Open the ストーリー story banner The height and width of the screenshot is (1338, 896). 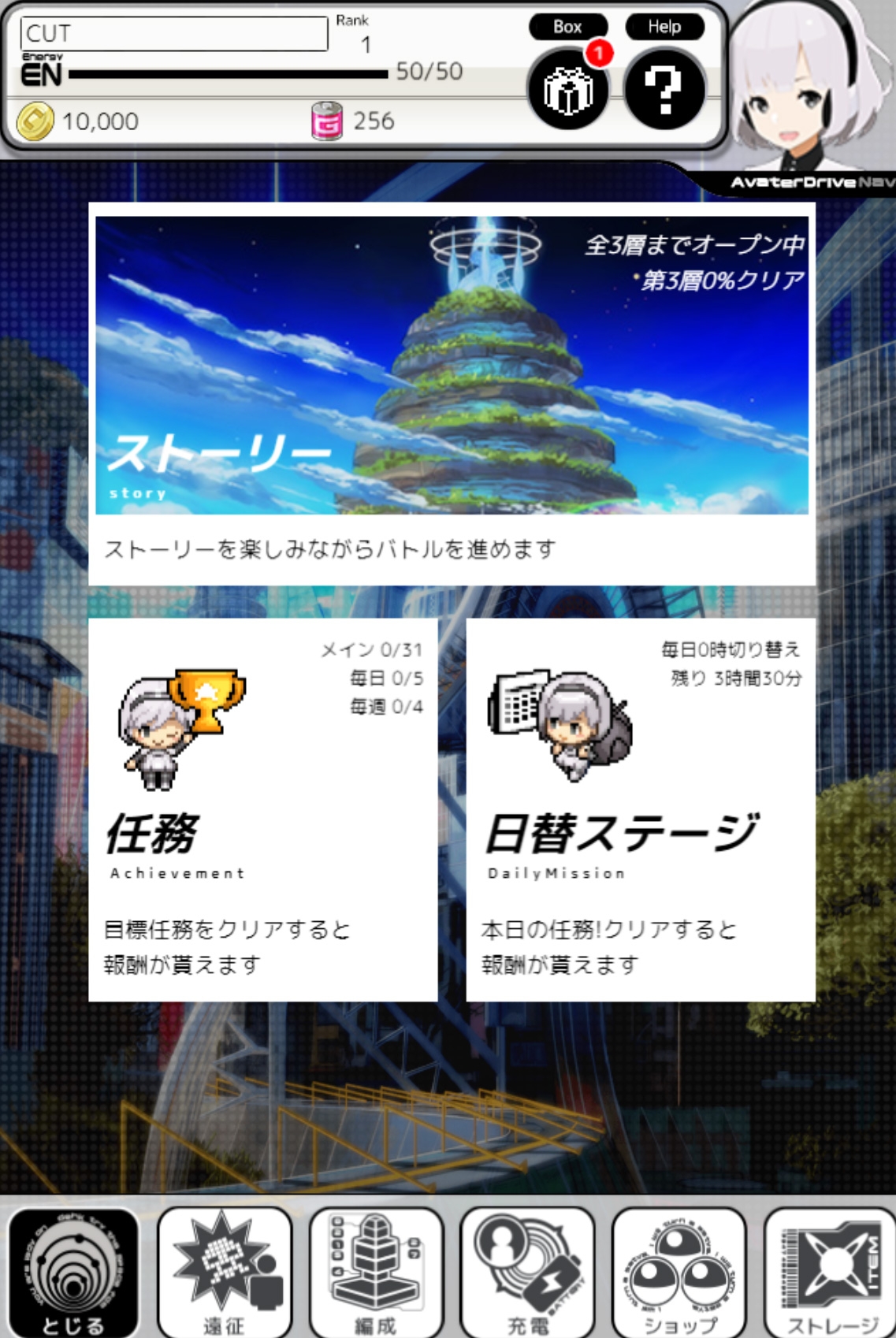coord(452,366)
